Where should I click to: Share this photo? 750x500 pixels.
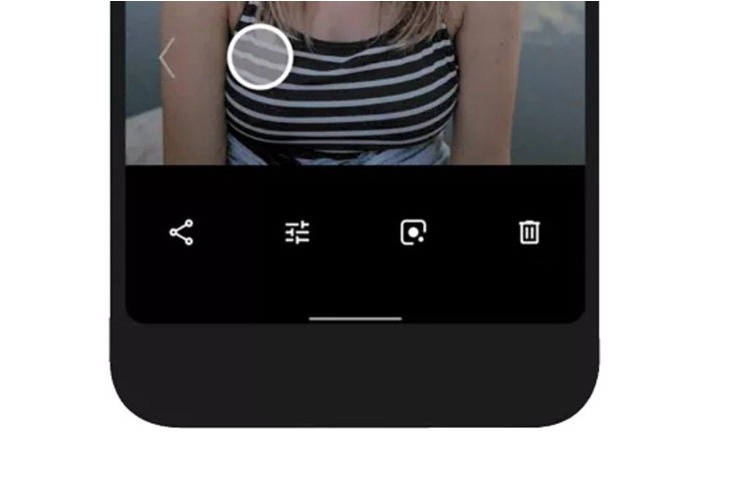181,234
